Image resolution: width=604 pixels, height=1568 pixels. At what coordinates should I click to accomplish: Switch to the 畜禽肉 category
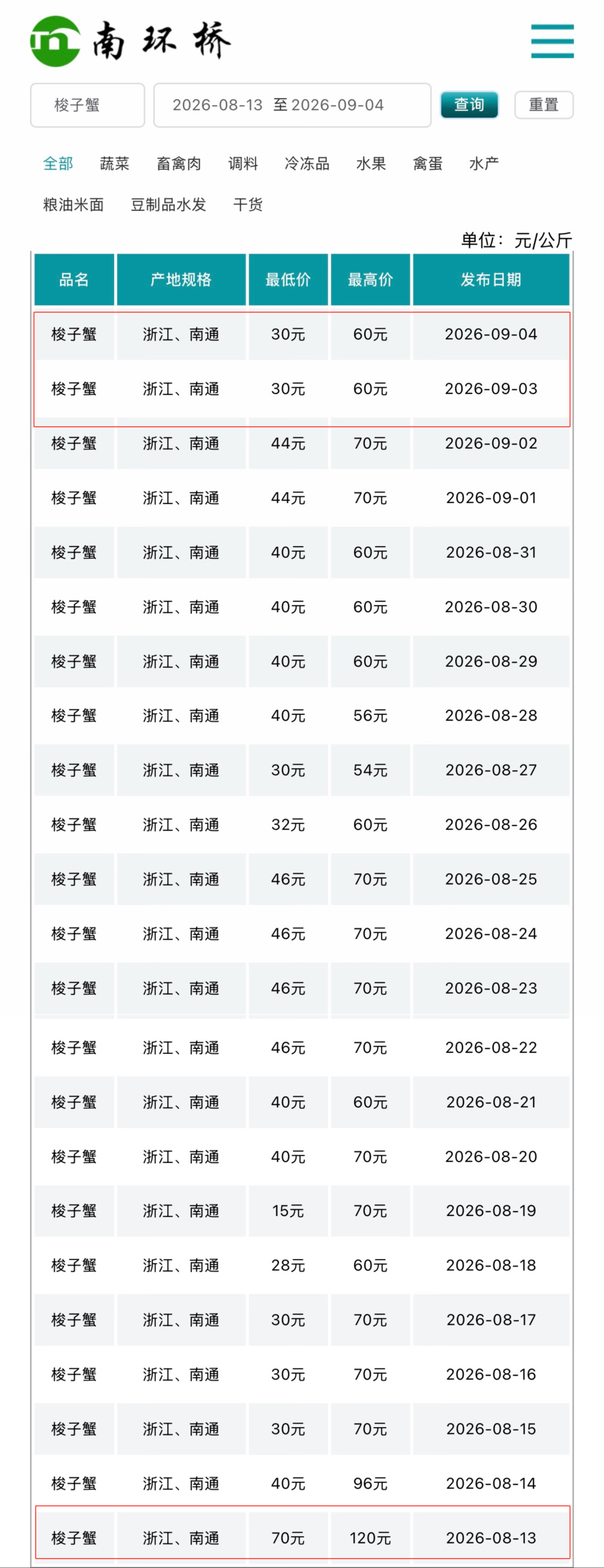point(178,164)
